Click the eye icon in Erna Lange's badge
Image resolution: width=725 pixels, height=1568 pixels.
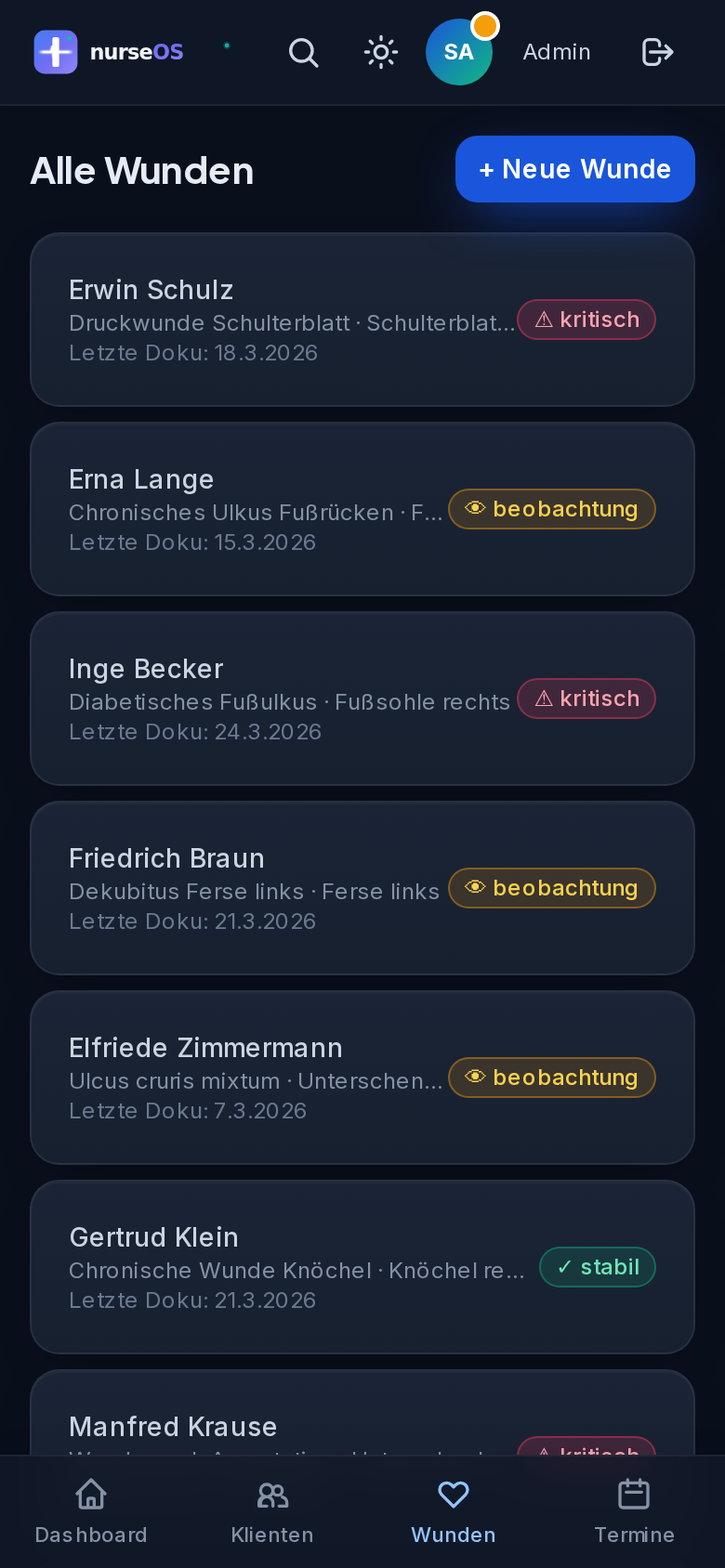475,509
